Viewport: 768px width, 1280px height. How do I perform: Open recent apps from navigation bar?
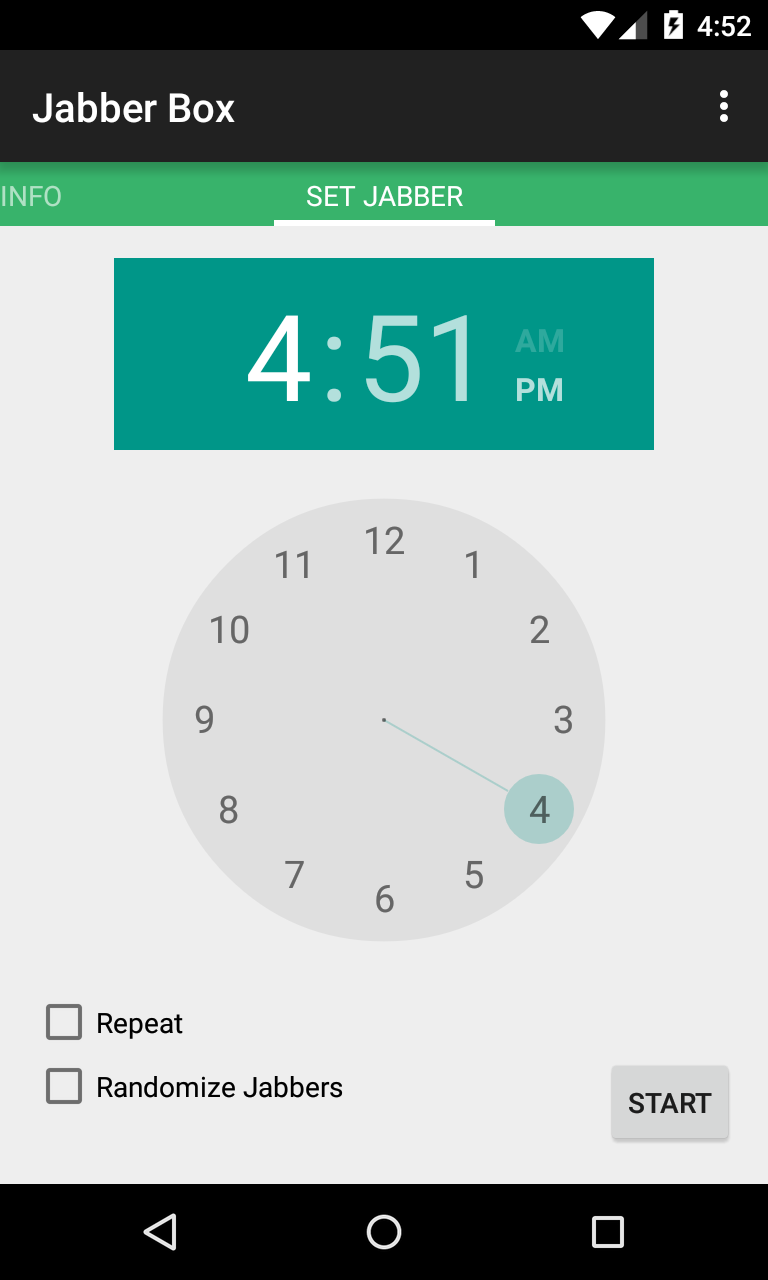pos(607,1232)
